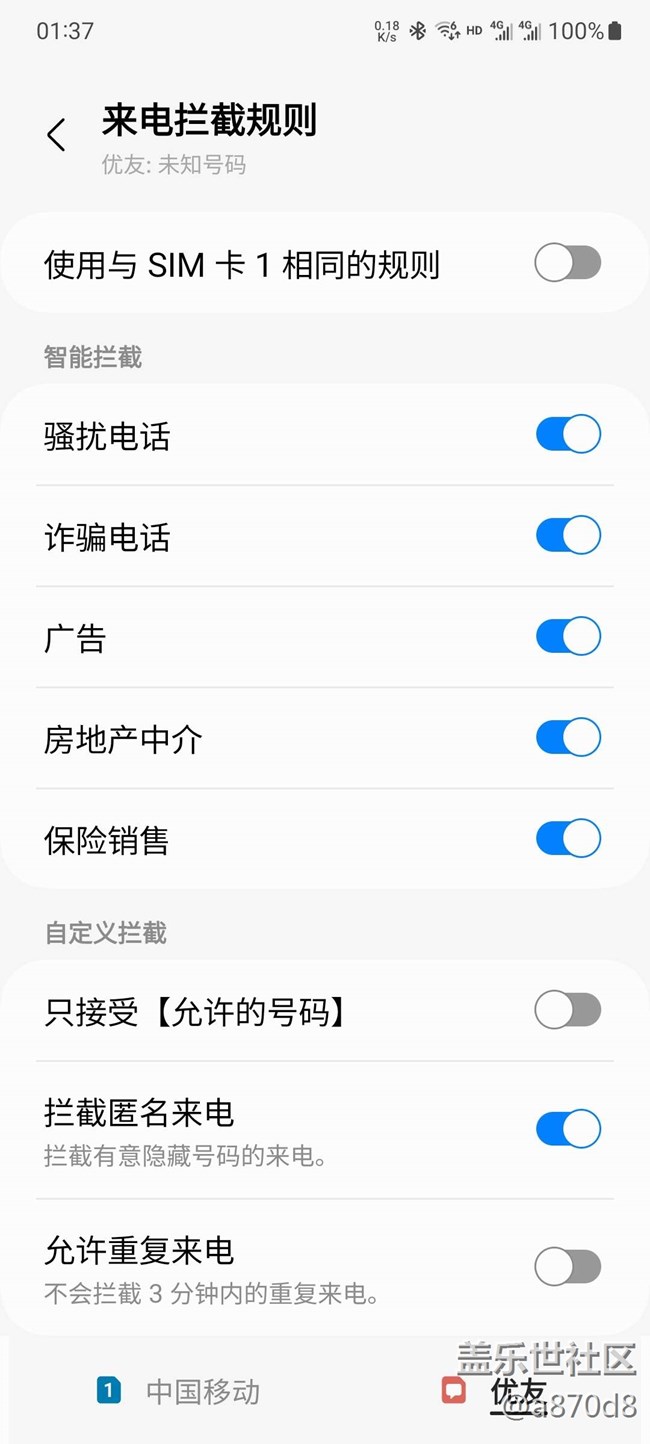Image resolution: width=650 pixels, height=1444 pixels.
Task: Toggle off 广告 blocking
Action: (x=567, y=636)
